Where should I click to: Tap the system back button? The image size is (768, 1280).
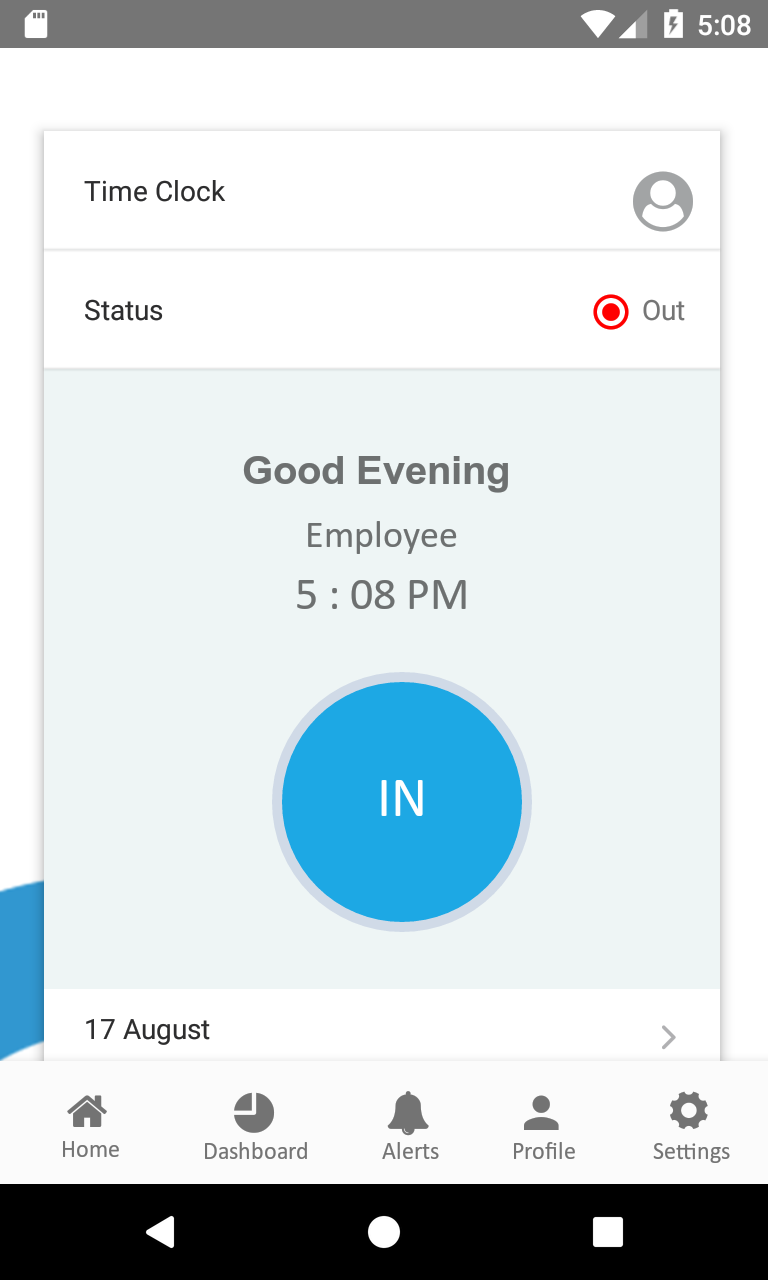coord(160,1232)
